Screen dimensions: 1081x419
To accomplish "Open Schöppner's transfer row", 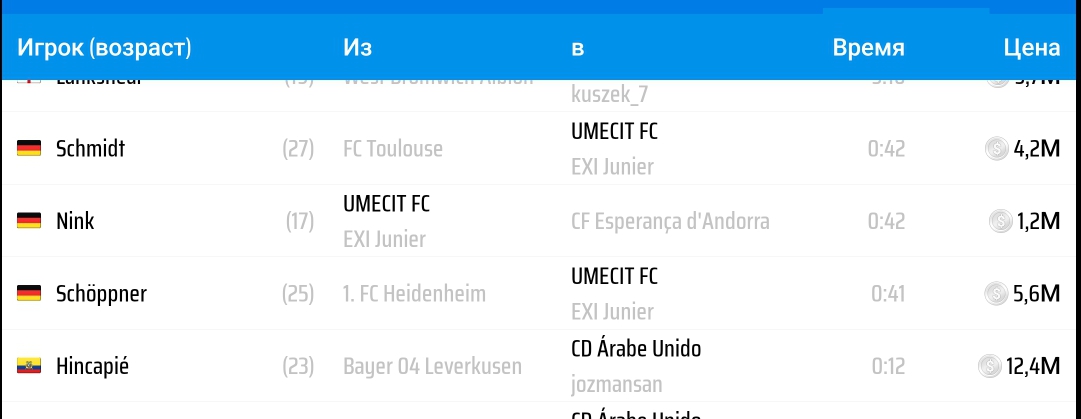I will point(540,293).
